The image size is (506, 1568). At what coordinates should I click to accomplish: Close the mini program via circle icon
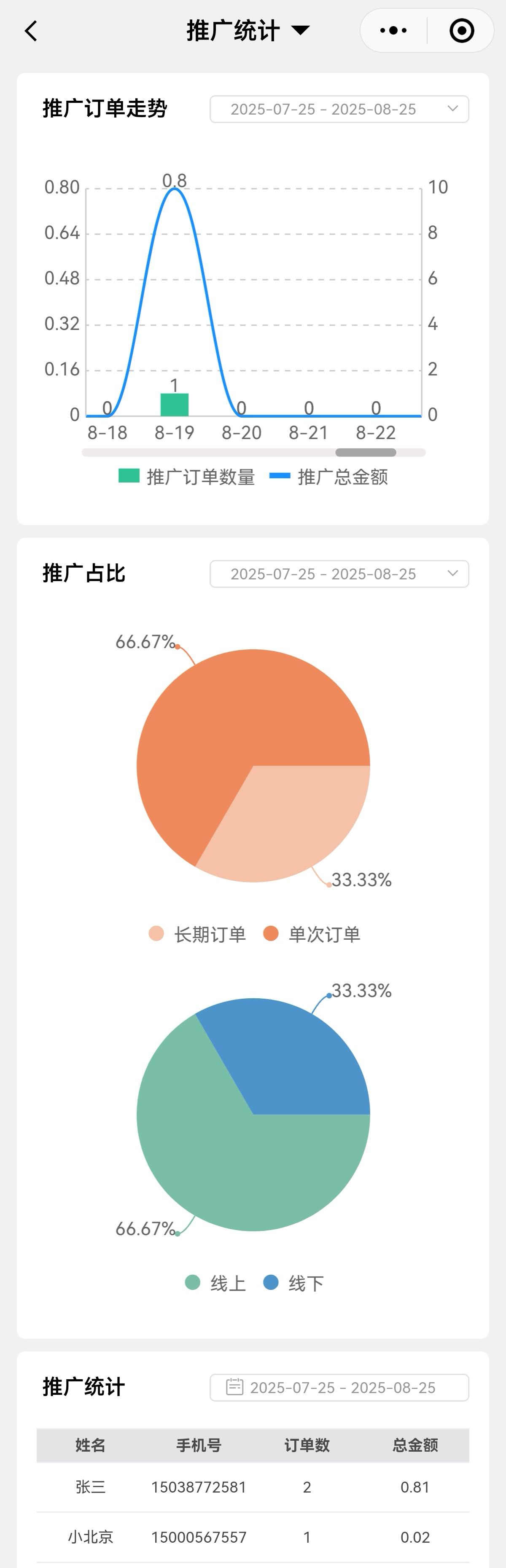coord(461,30)
